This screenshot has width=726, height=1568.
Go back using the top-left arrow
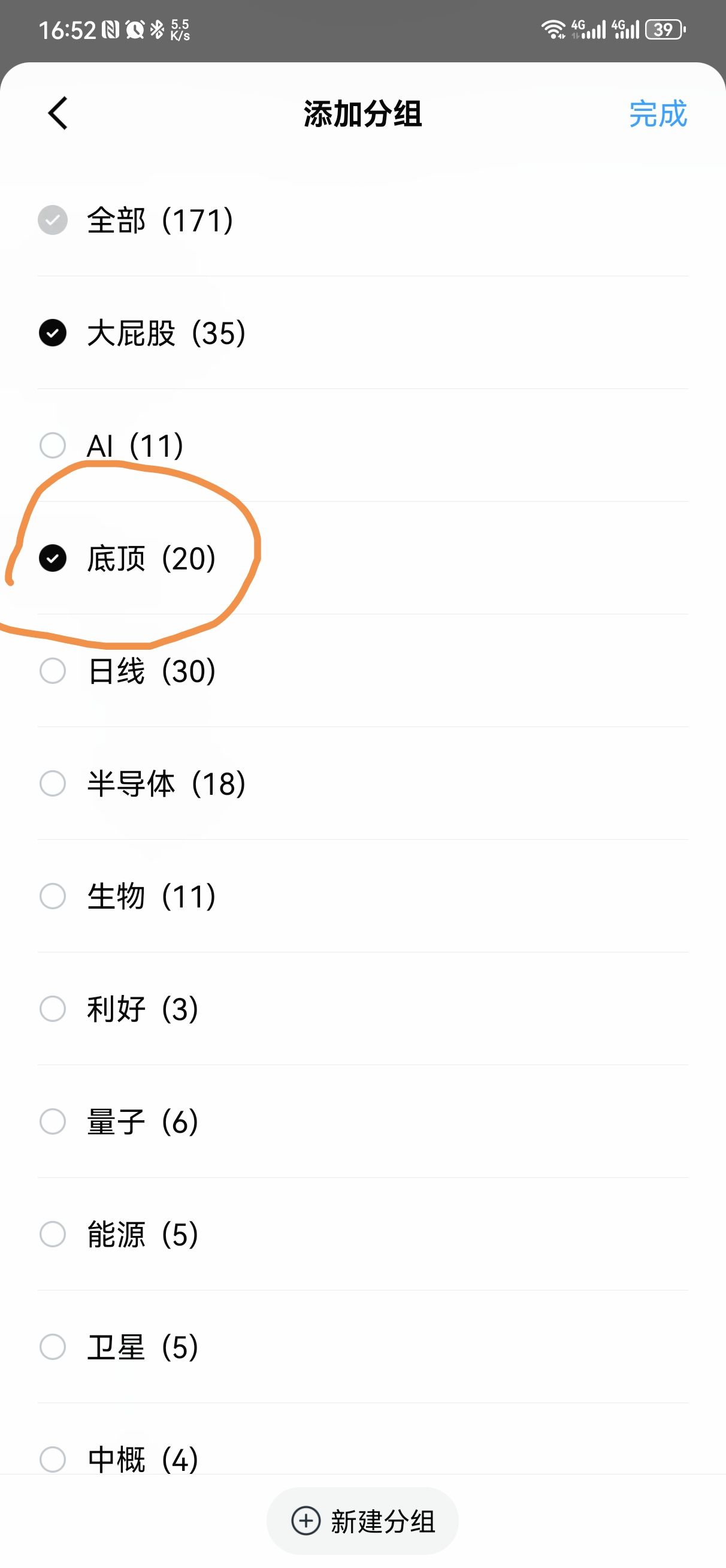pos(58,113)
